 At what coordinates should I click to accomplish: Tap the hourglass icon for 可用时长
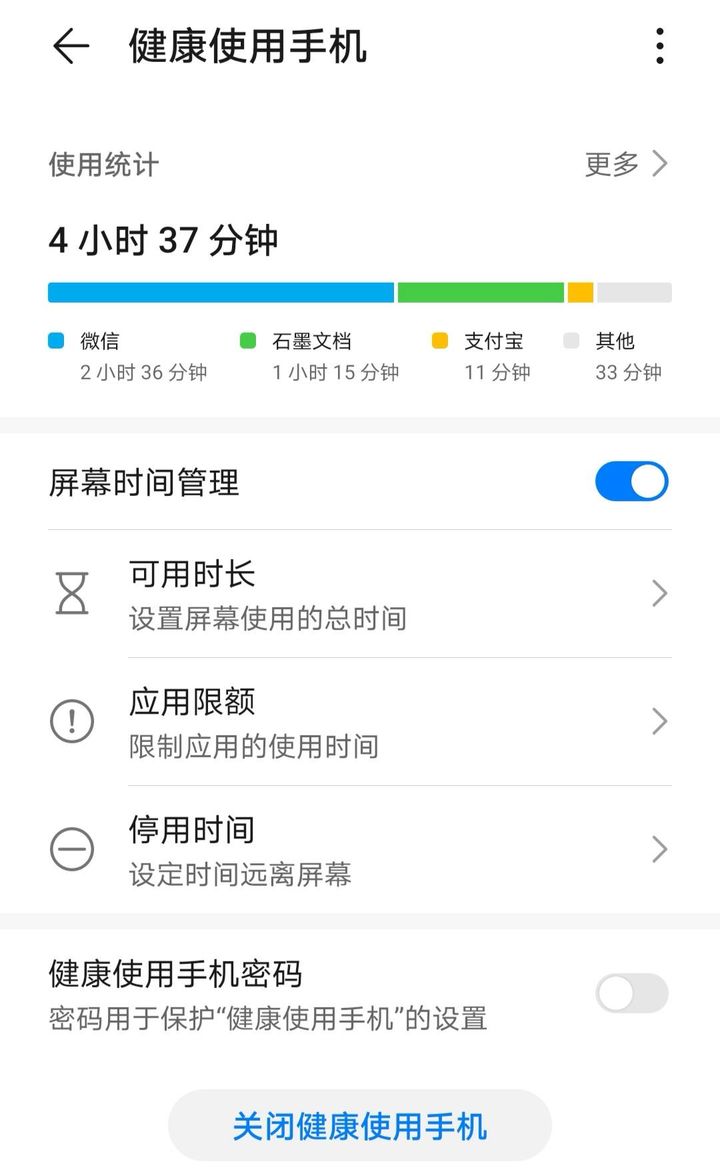tap(71, 593)
